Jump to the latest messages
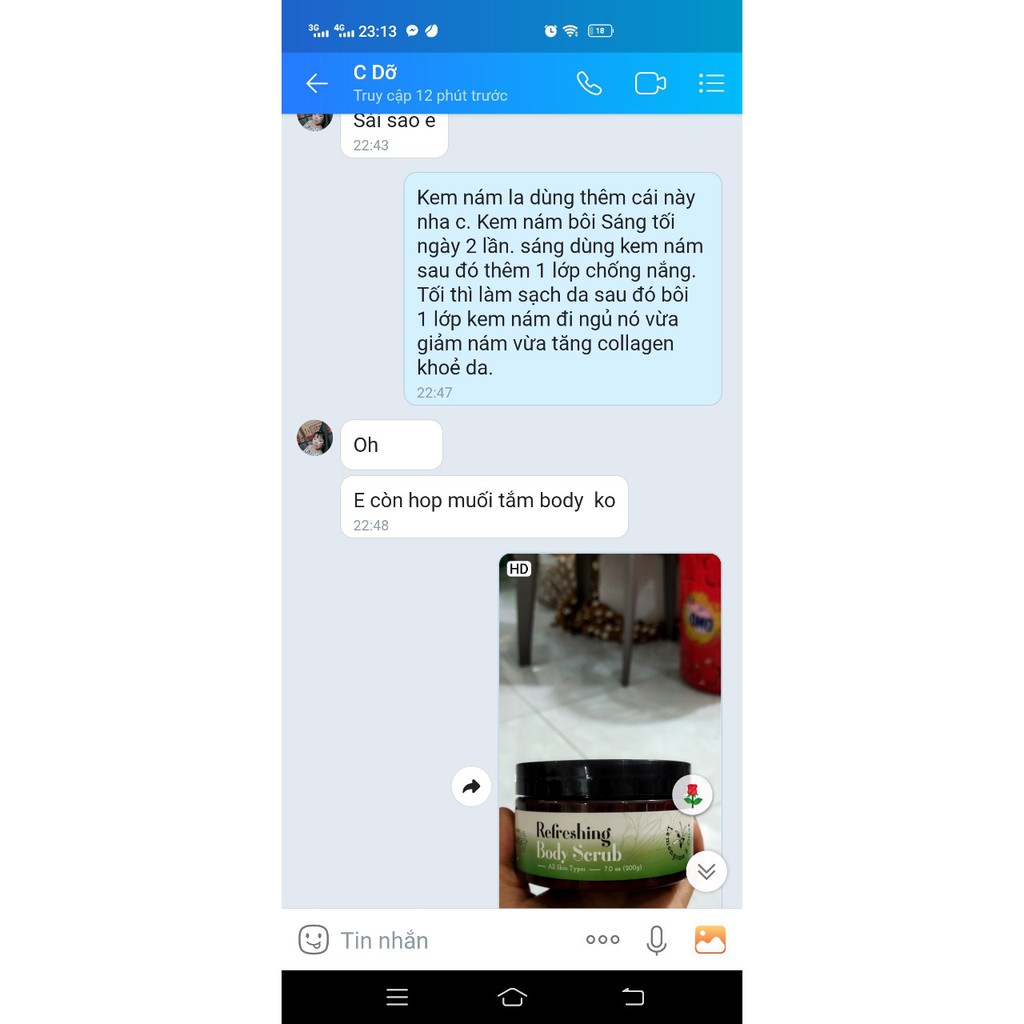Viewport: 1024px width, 1024px height. [x=706, y=871]
